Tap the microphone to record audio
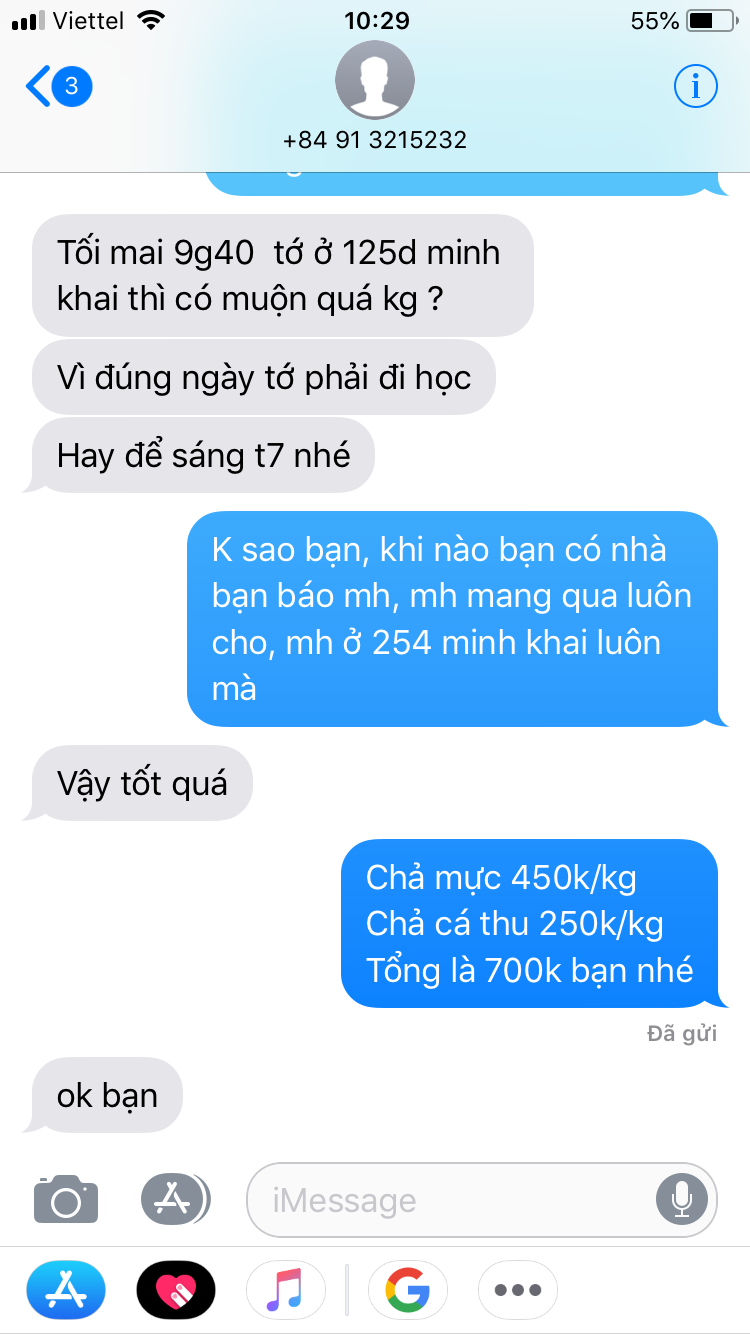 pos(682,1199)
